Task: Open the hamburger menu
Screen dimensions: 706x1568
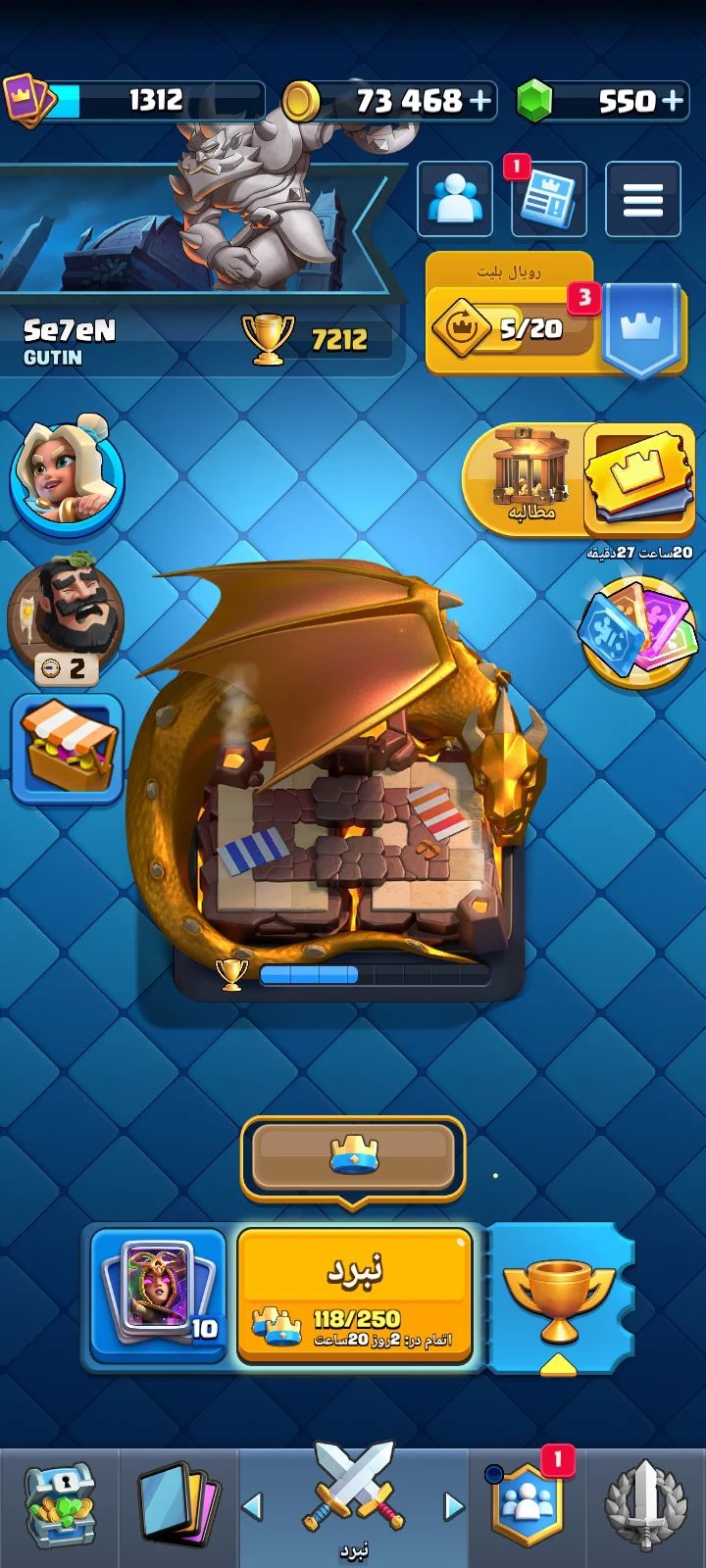Action: [x=643, y=199]
